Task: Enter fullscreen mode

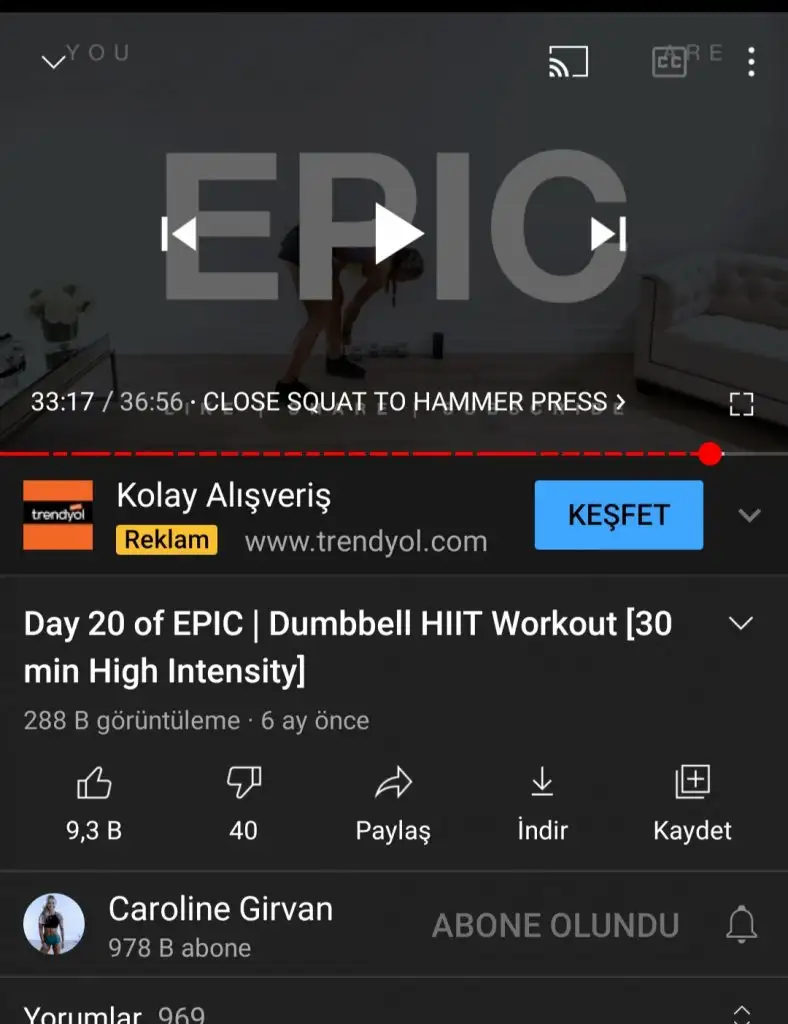Action: [x=741, y=404]
